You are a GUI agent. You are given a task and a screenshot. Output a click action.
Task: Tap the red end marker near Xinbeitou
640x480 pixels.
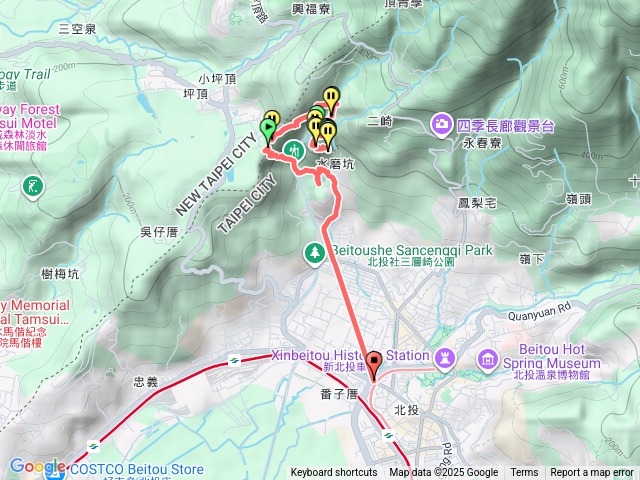coord(374,364)
